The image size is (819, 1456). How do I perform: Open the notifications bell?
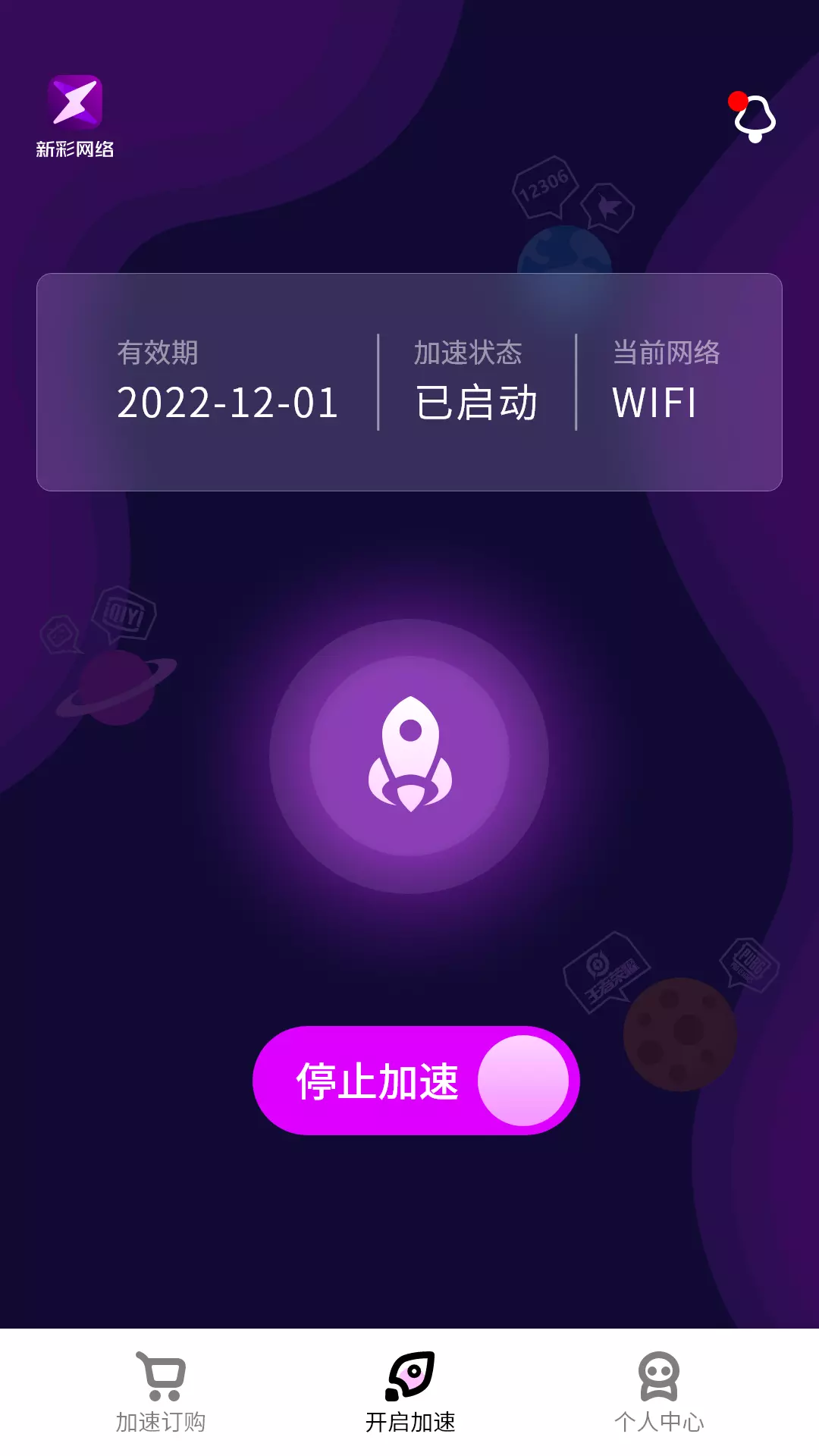(x=755, y=118)
